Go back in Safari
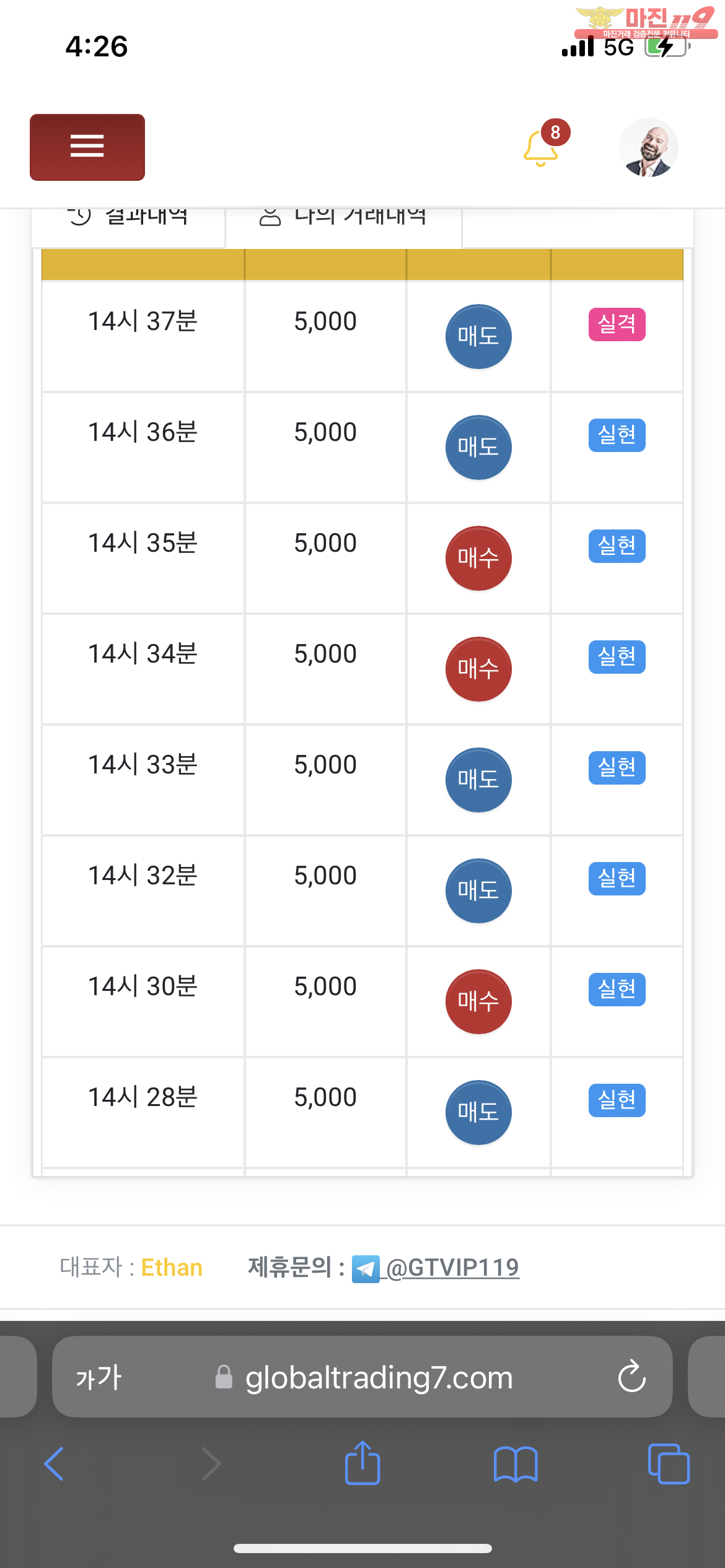Image resolution: width=725 pixels, height=1568 pixels. tap(54, 1464)
